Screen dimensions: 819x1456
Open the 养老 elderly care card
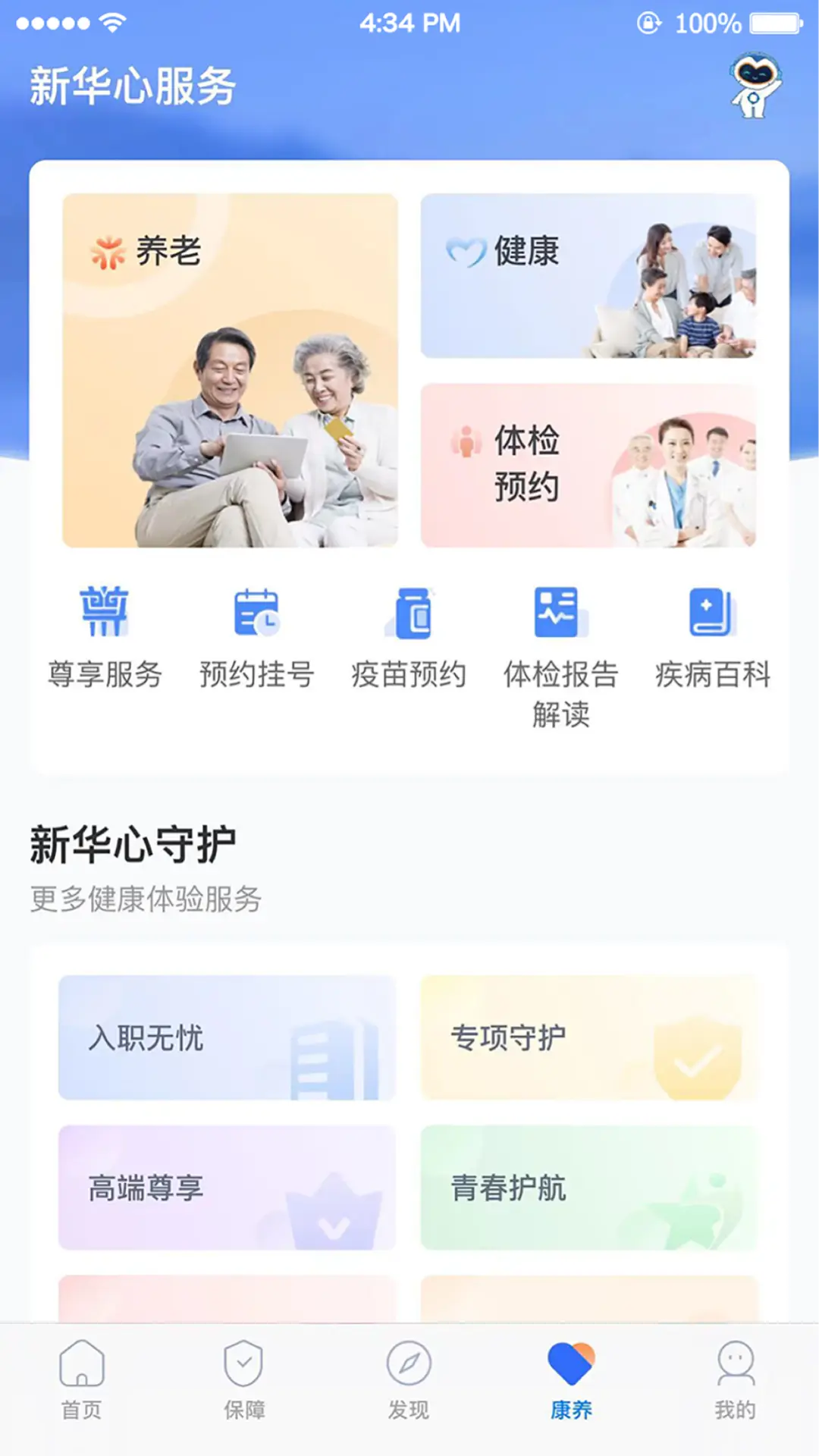(230, 370)
